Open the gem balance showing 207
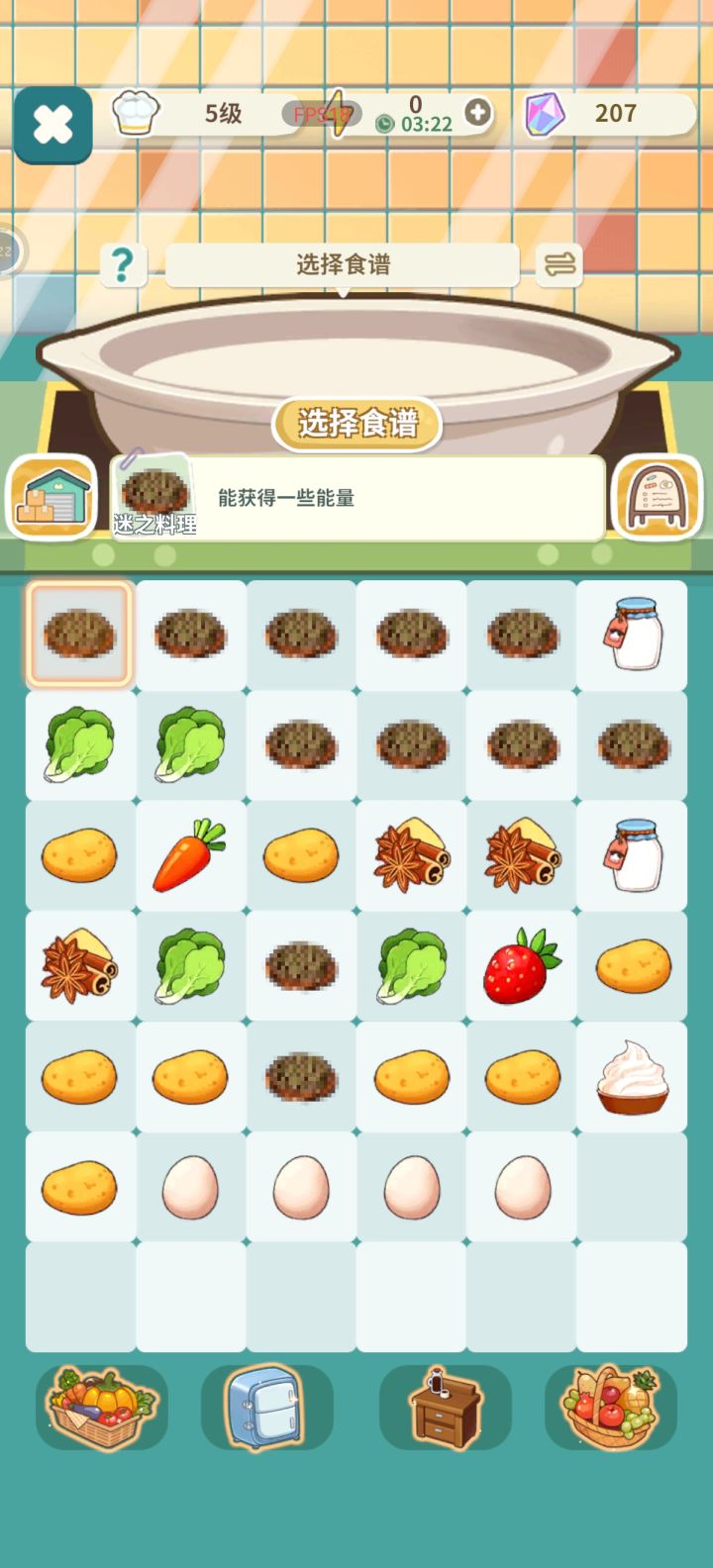 coord(610,114)
